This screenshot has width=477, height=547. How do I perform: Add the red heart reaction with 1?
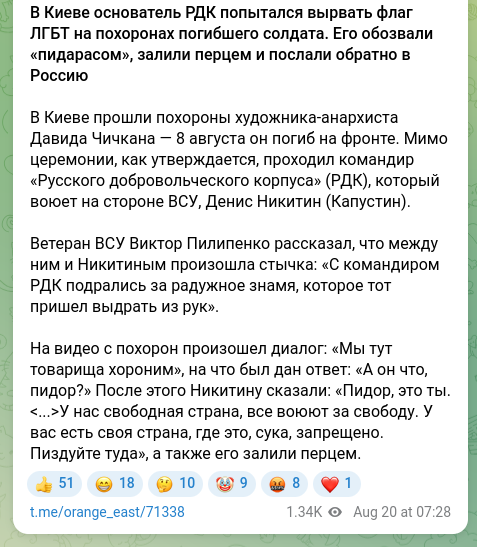(x=337, y=484)
